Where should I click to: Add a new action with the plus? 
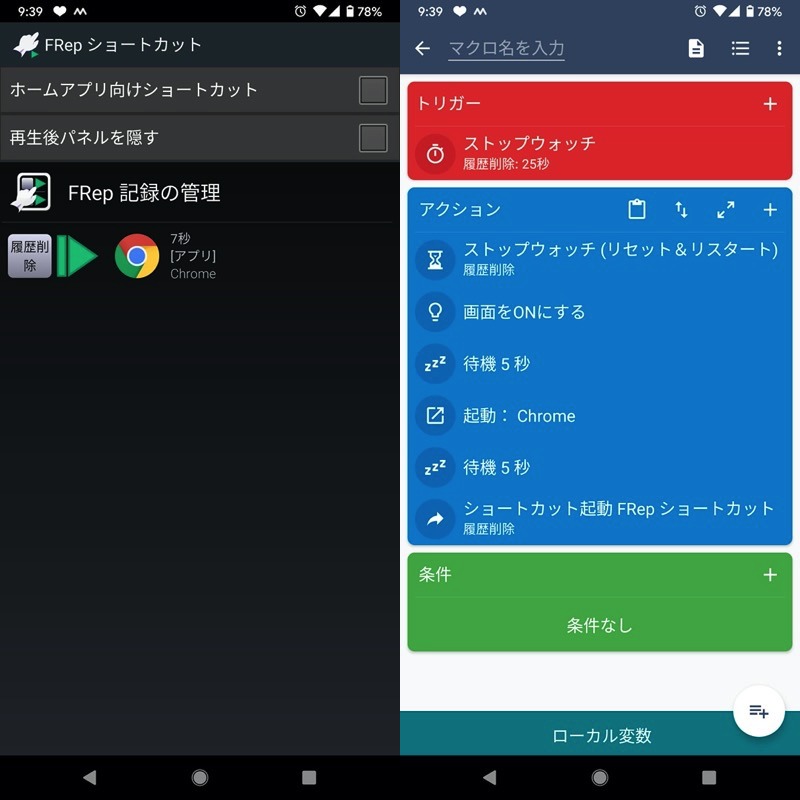click(x=770, y=209)
